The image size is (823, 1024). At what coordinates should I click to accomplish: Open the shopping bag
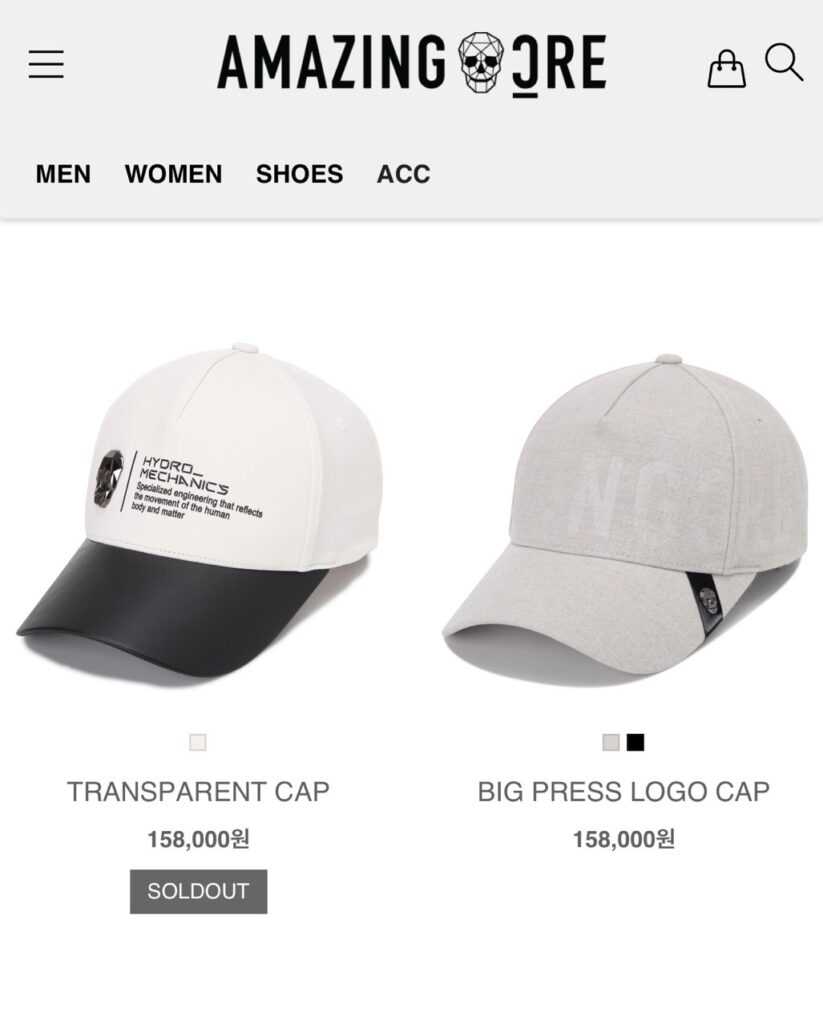pyautogui.click(x=726, y=69)
